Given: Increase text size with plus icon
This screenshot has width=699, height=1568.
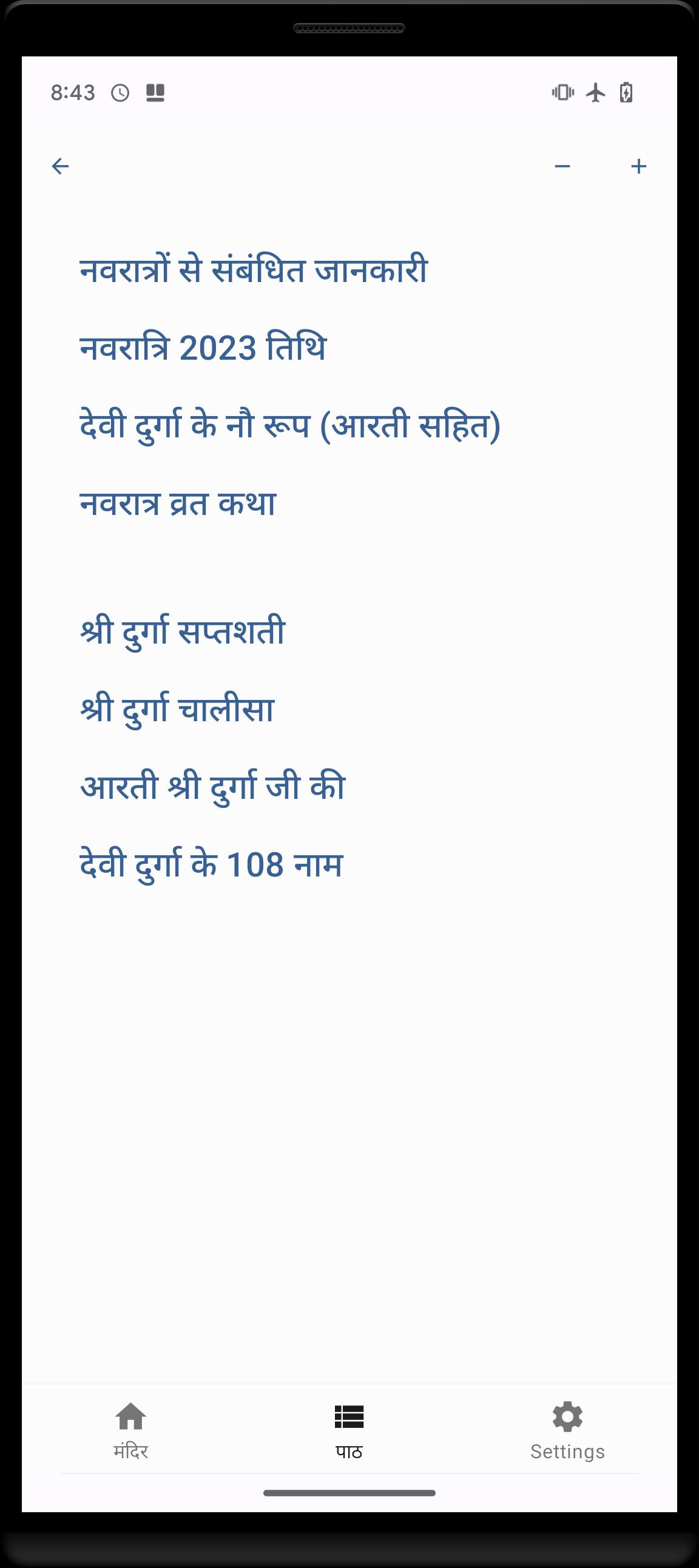Looking at the screenshot, I should pyautogui.click(x=639, y=166).
